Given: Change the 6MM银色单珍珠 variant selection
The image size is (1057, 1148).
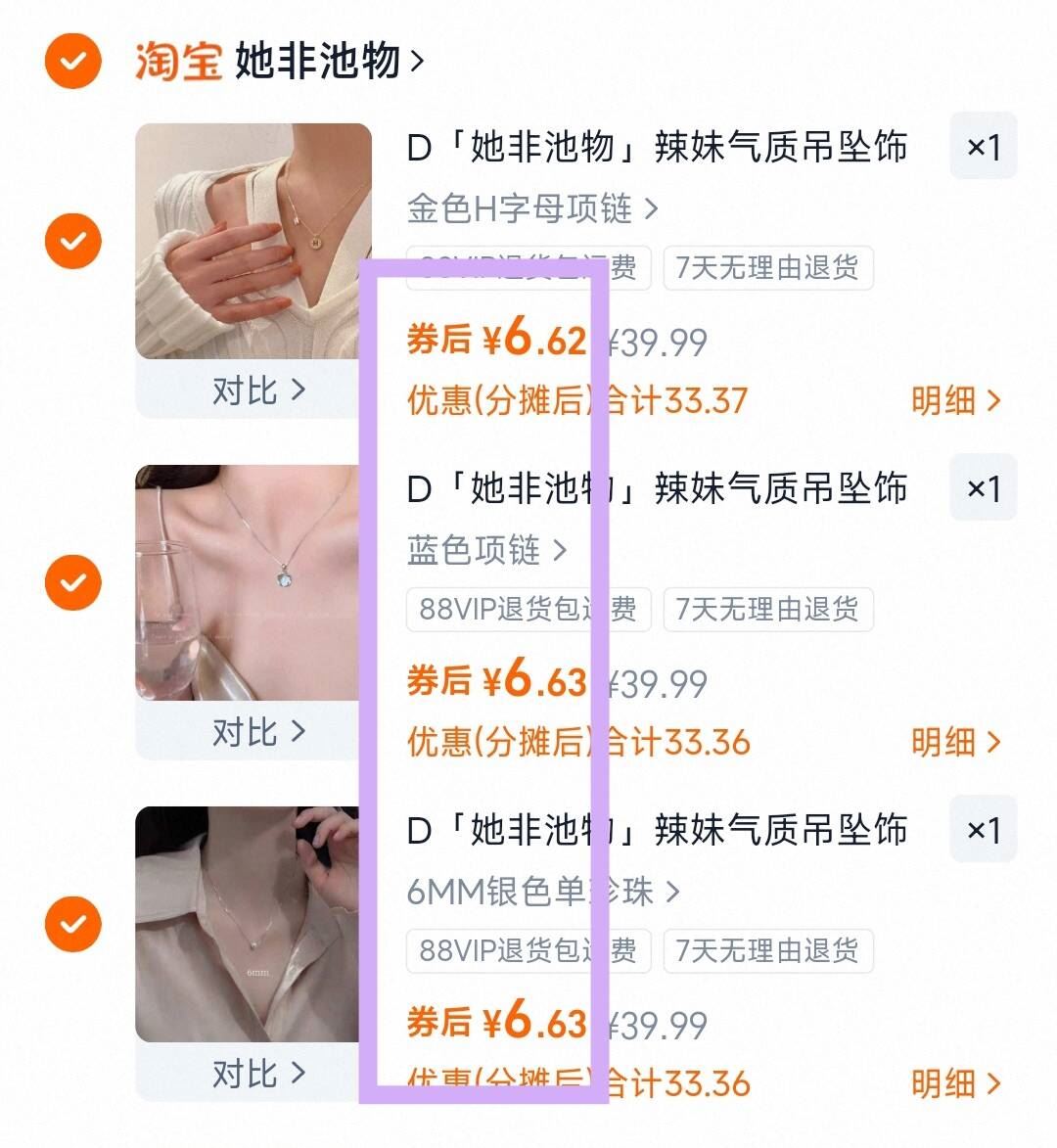Looking at the screenshot, I should [542, 892].
